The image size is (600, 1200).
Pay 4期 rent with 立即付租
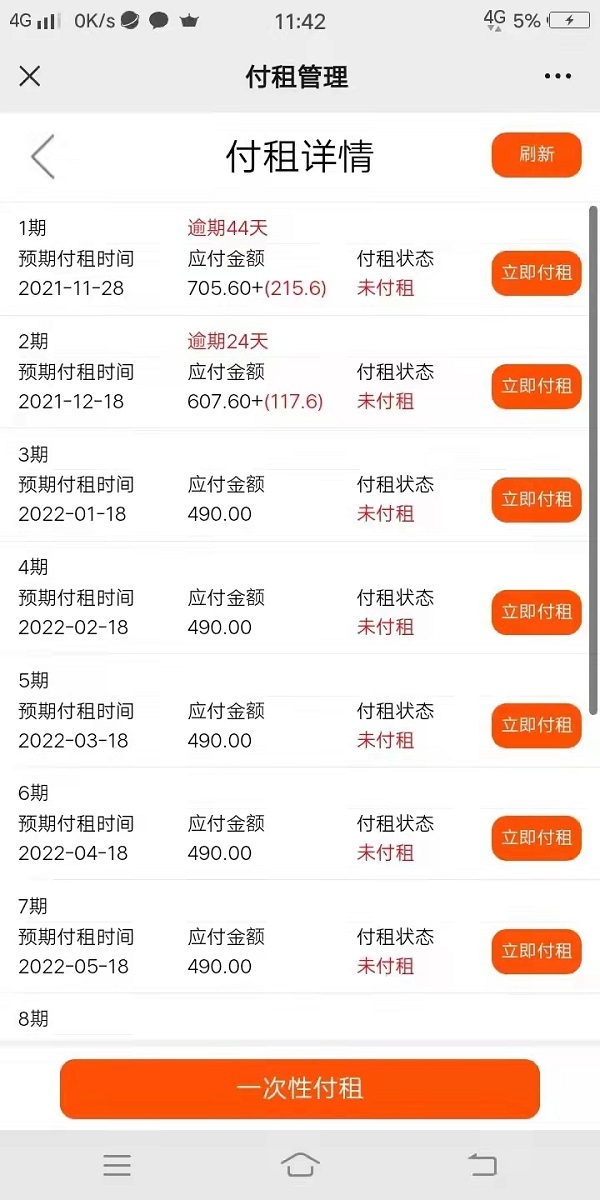coord(536,612)
